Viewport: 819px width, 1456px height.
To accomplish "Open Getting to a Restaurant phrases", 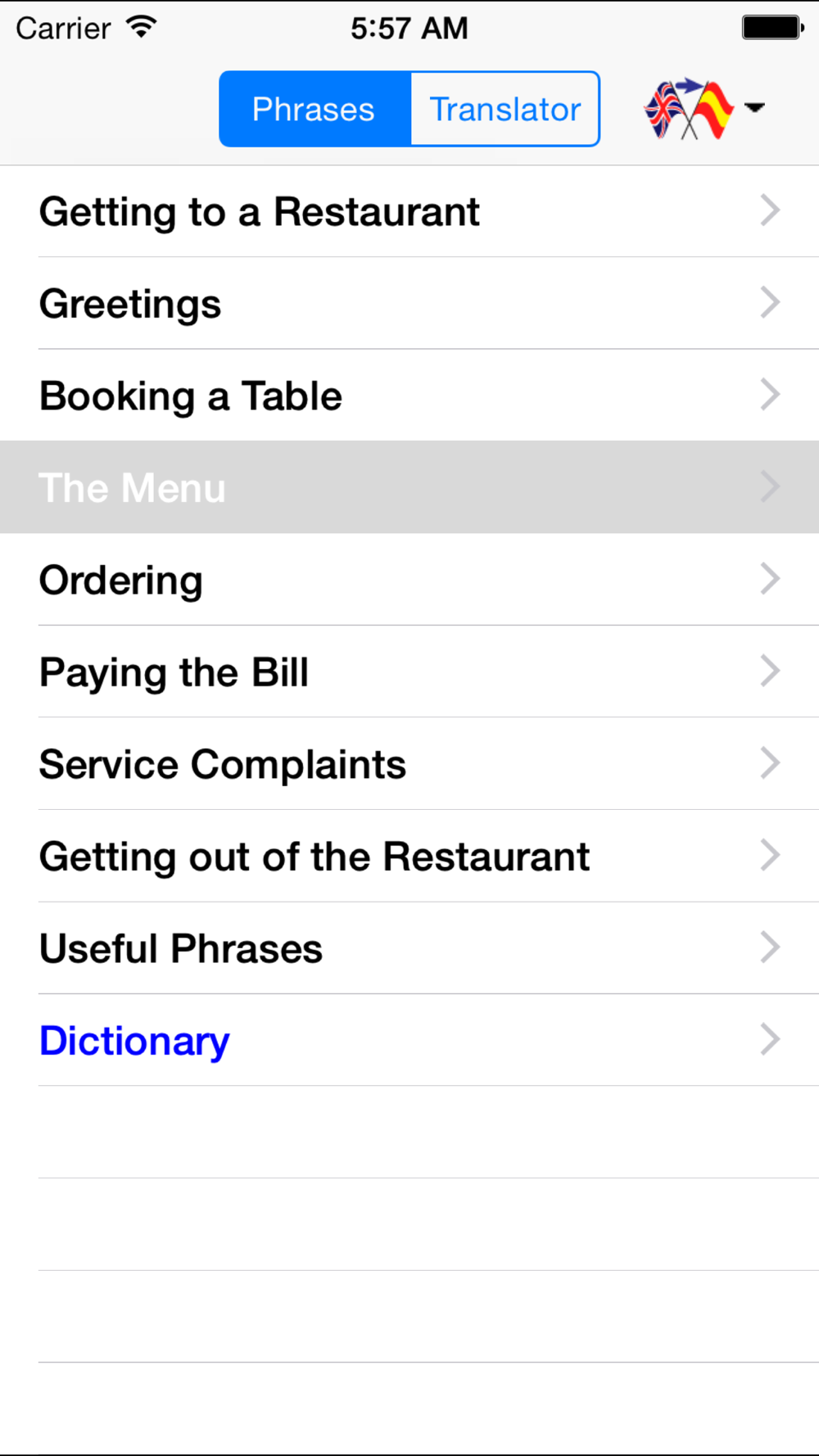I will tap(409, 211).
